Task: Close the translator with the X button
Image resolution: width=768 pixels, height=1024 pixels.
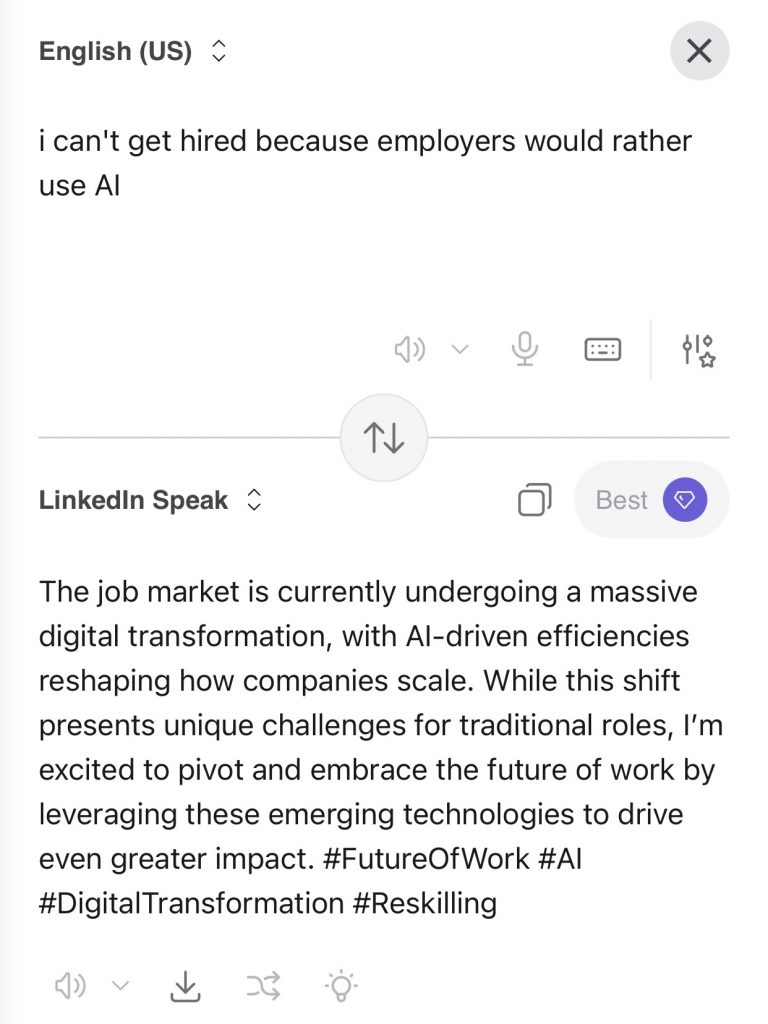Action: [699, 51]
